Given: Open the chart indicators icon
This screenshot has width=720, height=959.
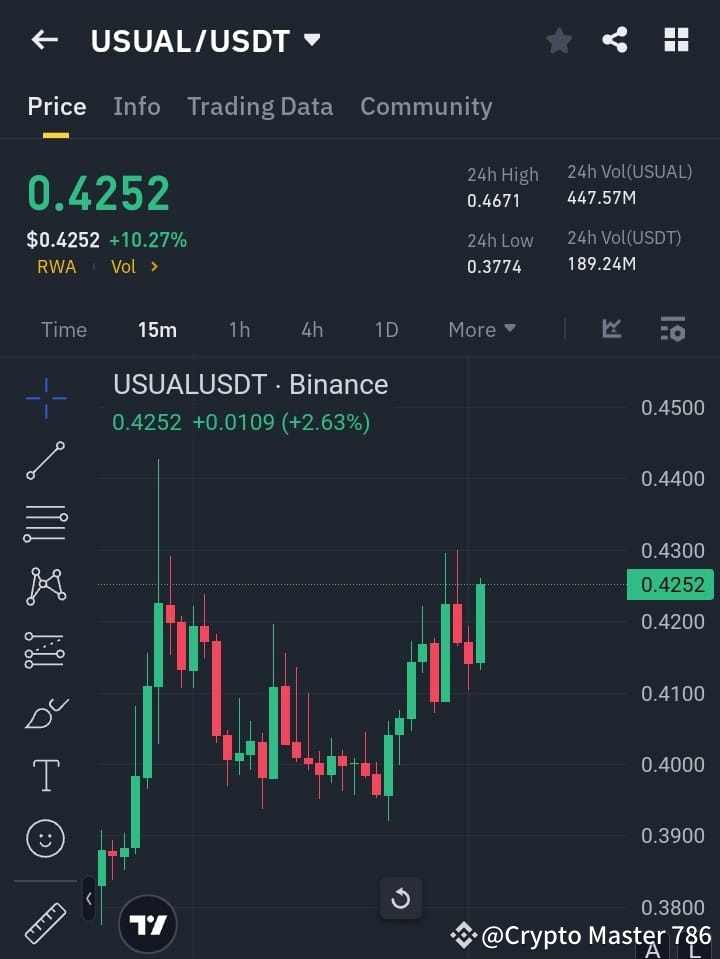Looking at the screenshot, I should click(610, 329).
